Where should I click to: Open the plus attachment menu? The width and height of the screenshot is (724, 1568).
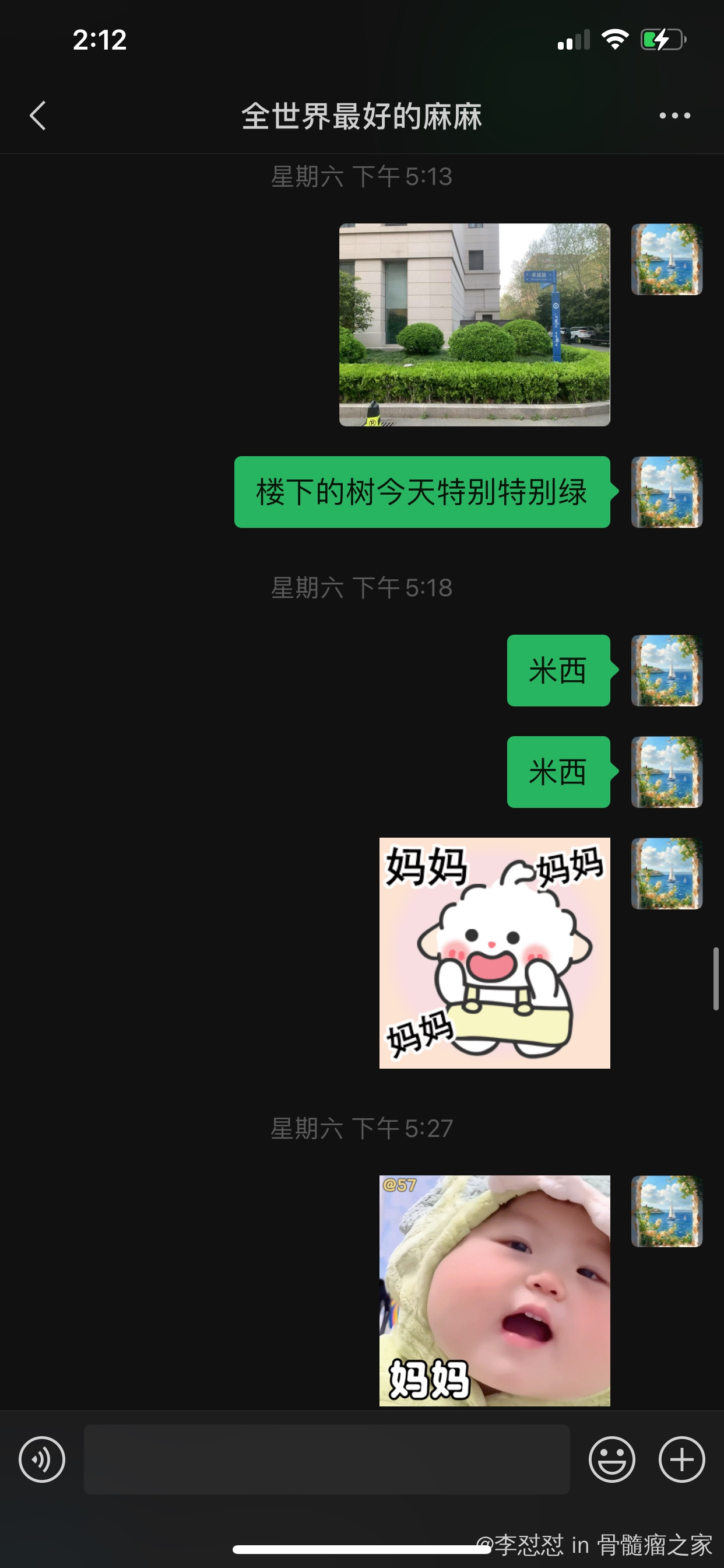click(x=681, y=1459)
